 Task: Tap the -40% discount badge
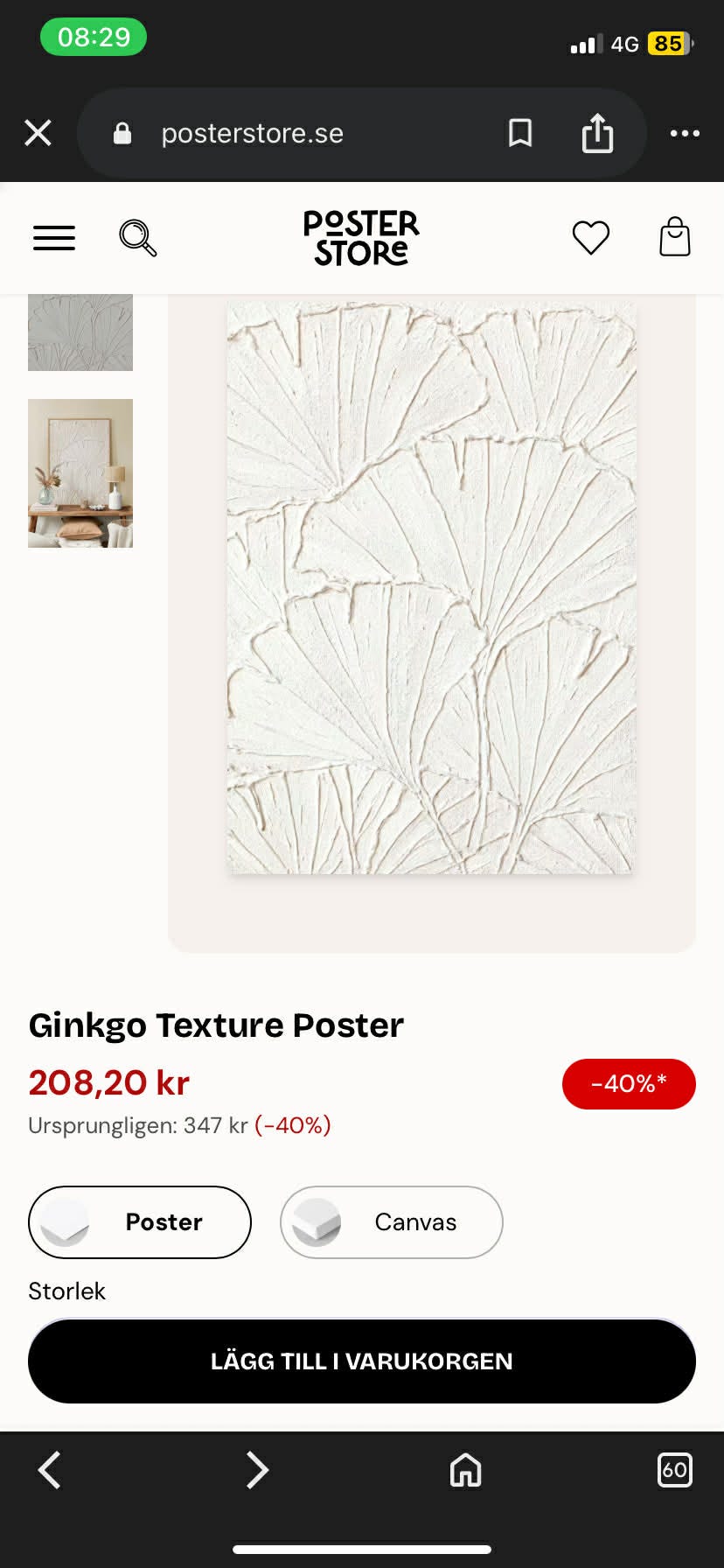tap(629, 1084)
